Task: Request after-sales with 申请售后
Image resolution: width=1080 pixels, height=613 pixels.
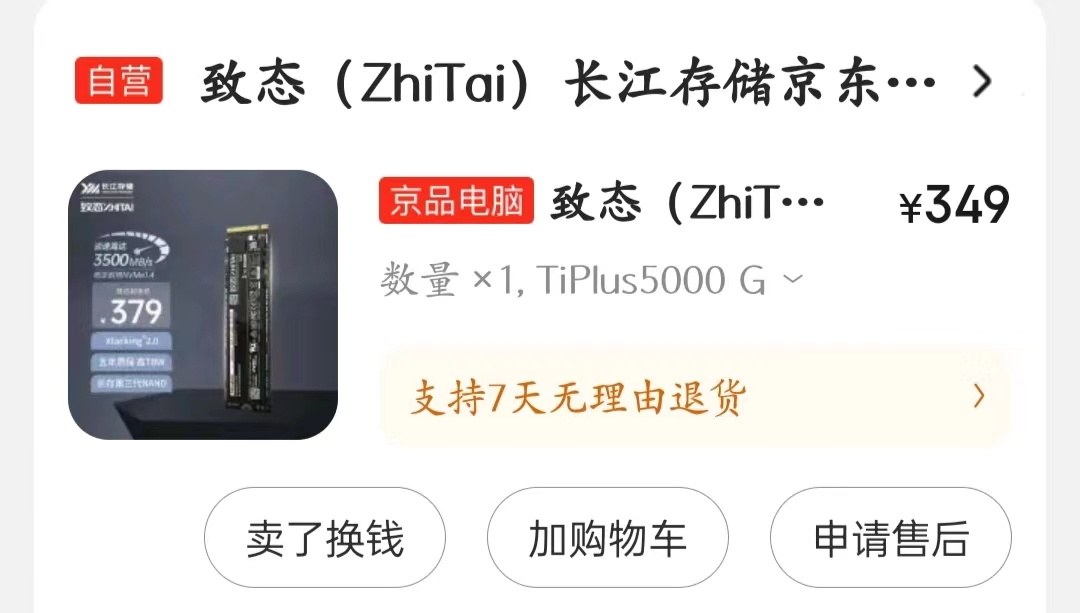Action: click(890, 538)
